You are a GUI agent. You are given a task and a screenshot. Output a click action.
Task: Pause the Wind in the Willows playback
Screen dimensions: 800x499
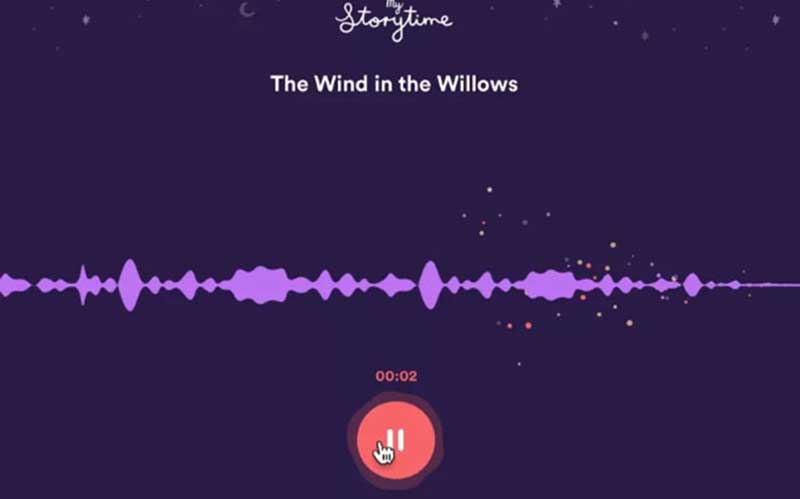pyautogui.click(x=395, y=440)
